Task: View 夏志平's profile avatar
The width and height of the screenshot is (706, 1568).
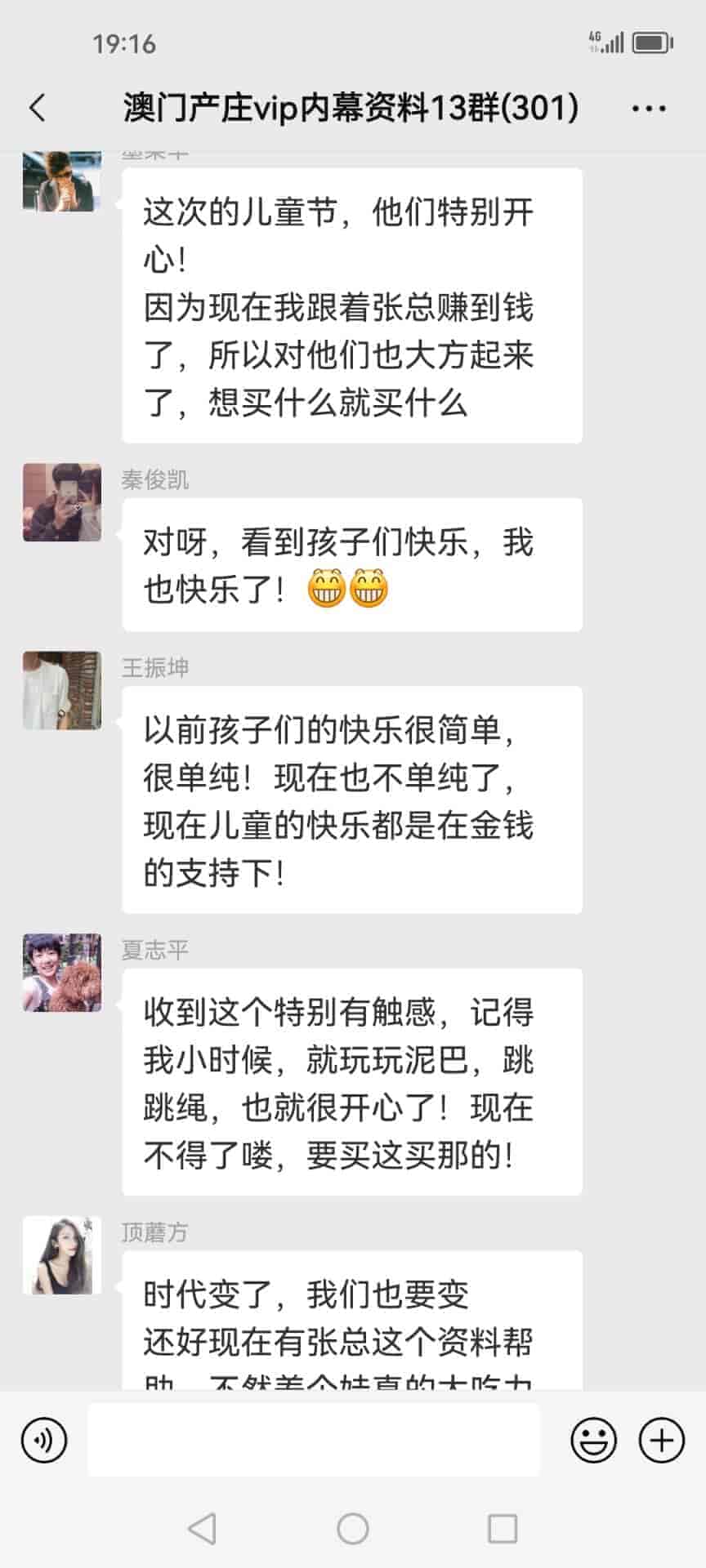Action: [x=62, y=973]
